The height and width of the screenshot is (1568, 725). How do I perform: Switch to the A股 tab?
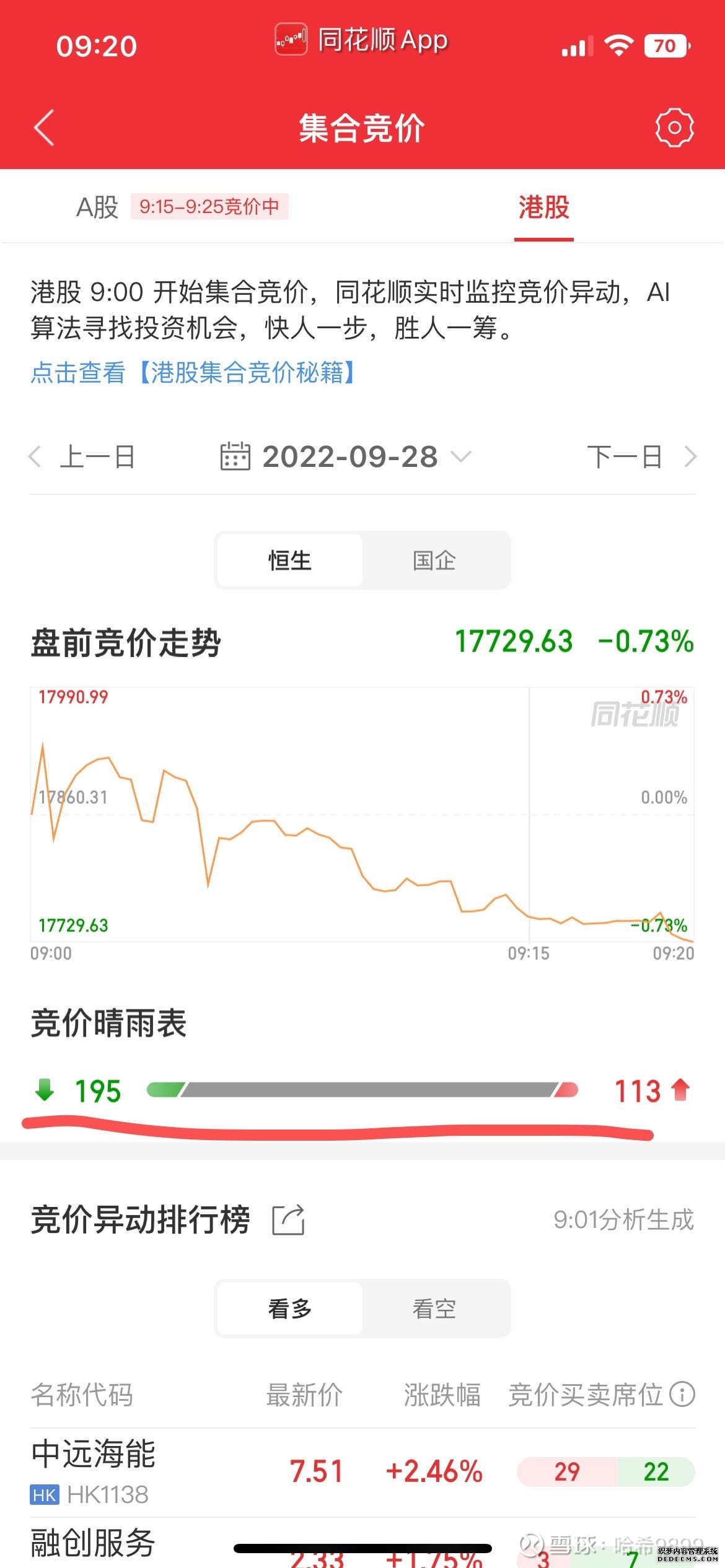click(x=96, y=207)
